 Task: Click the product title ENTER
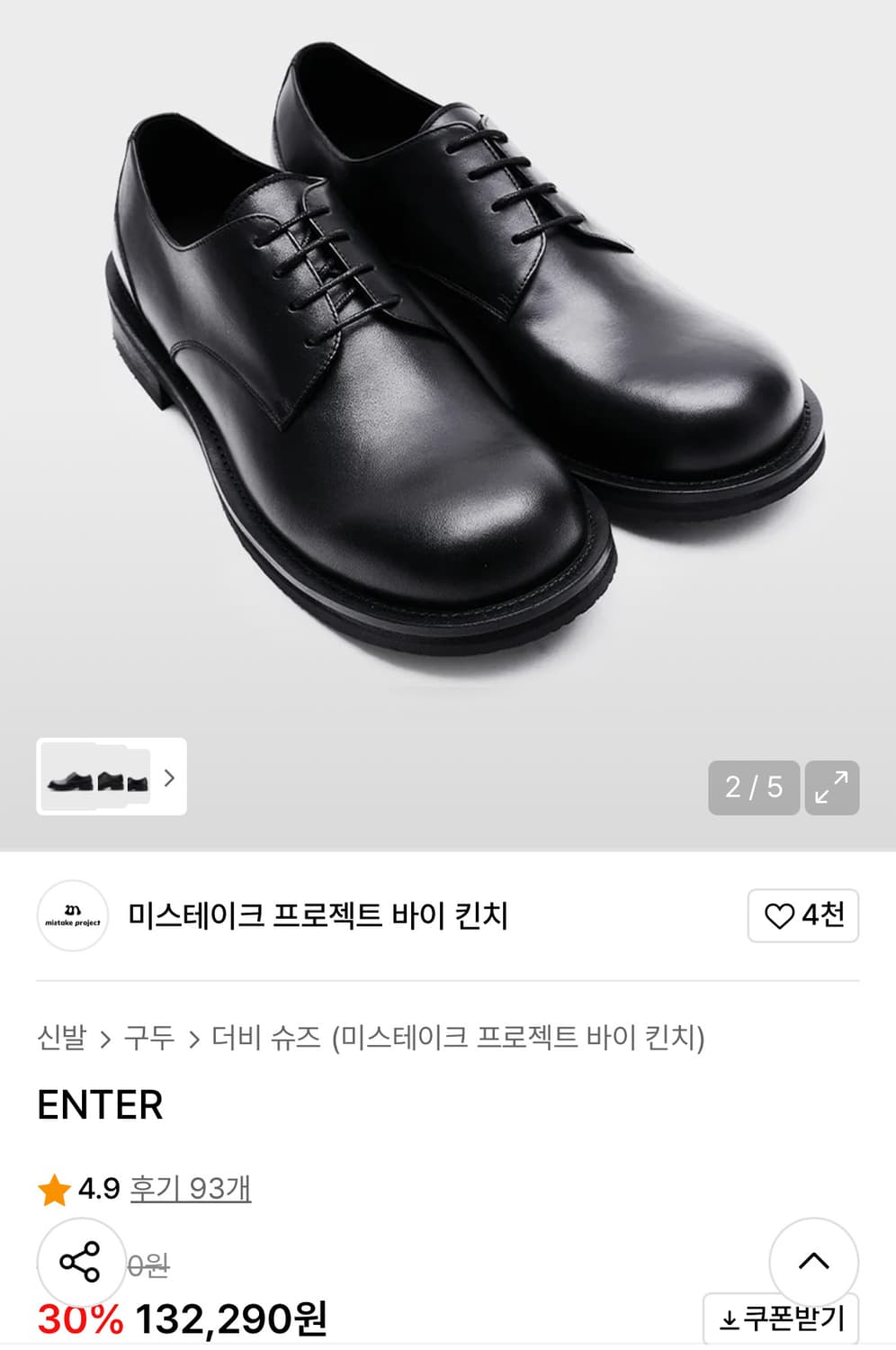[x=99, y=1106]
